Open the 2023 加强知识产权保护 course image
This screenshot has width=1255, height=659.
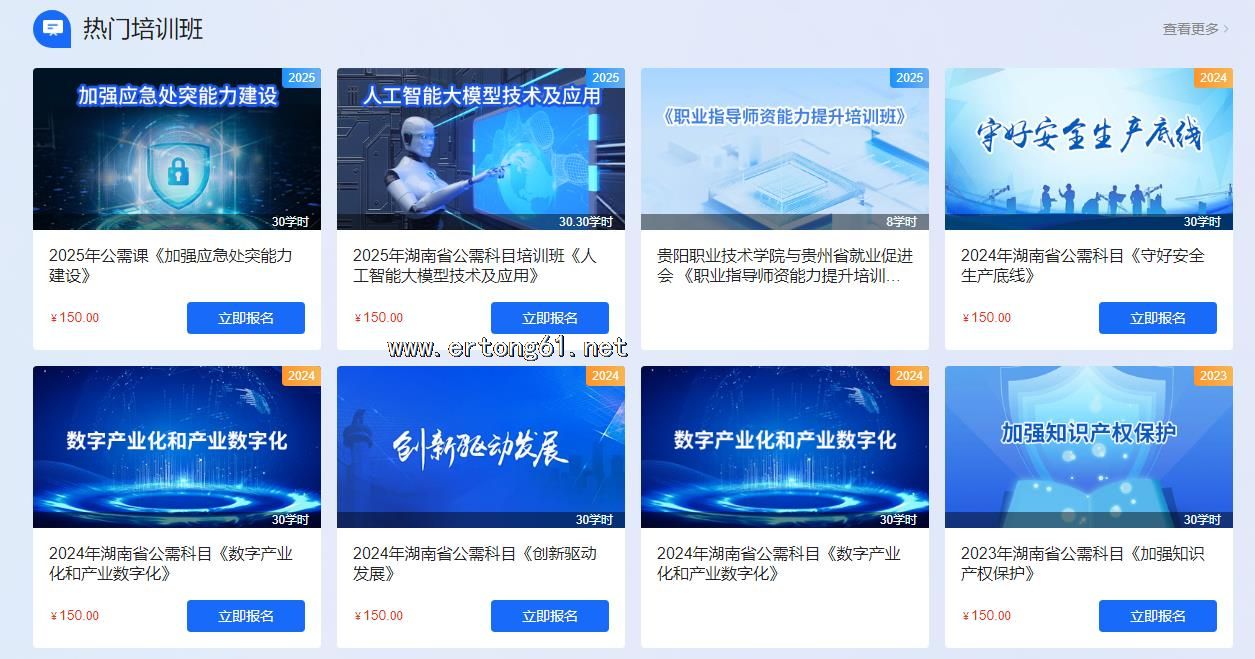[1088, 447]
